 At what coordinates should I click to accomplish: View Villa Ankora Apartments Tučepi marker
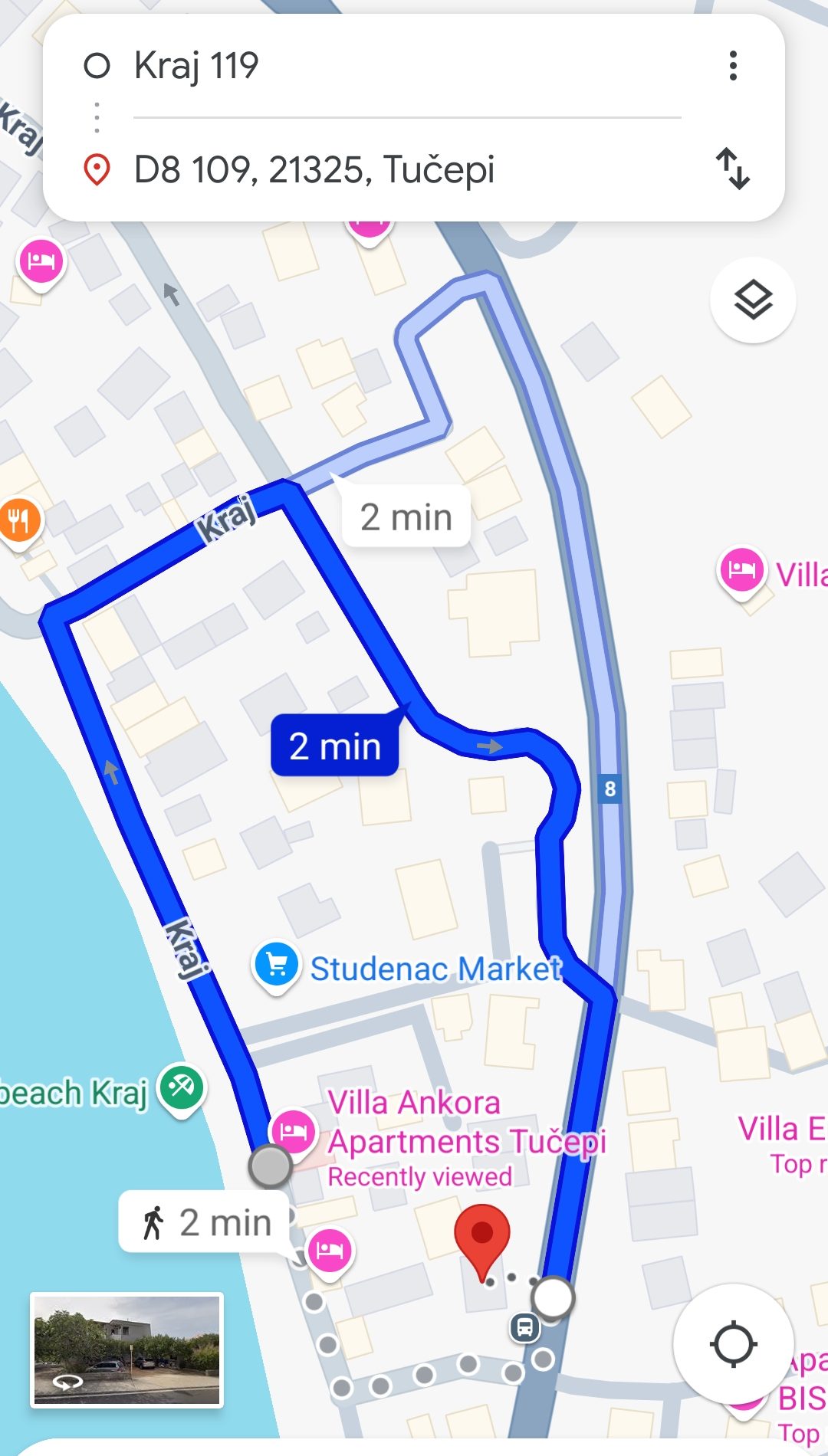[294, 1131]
